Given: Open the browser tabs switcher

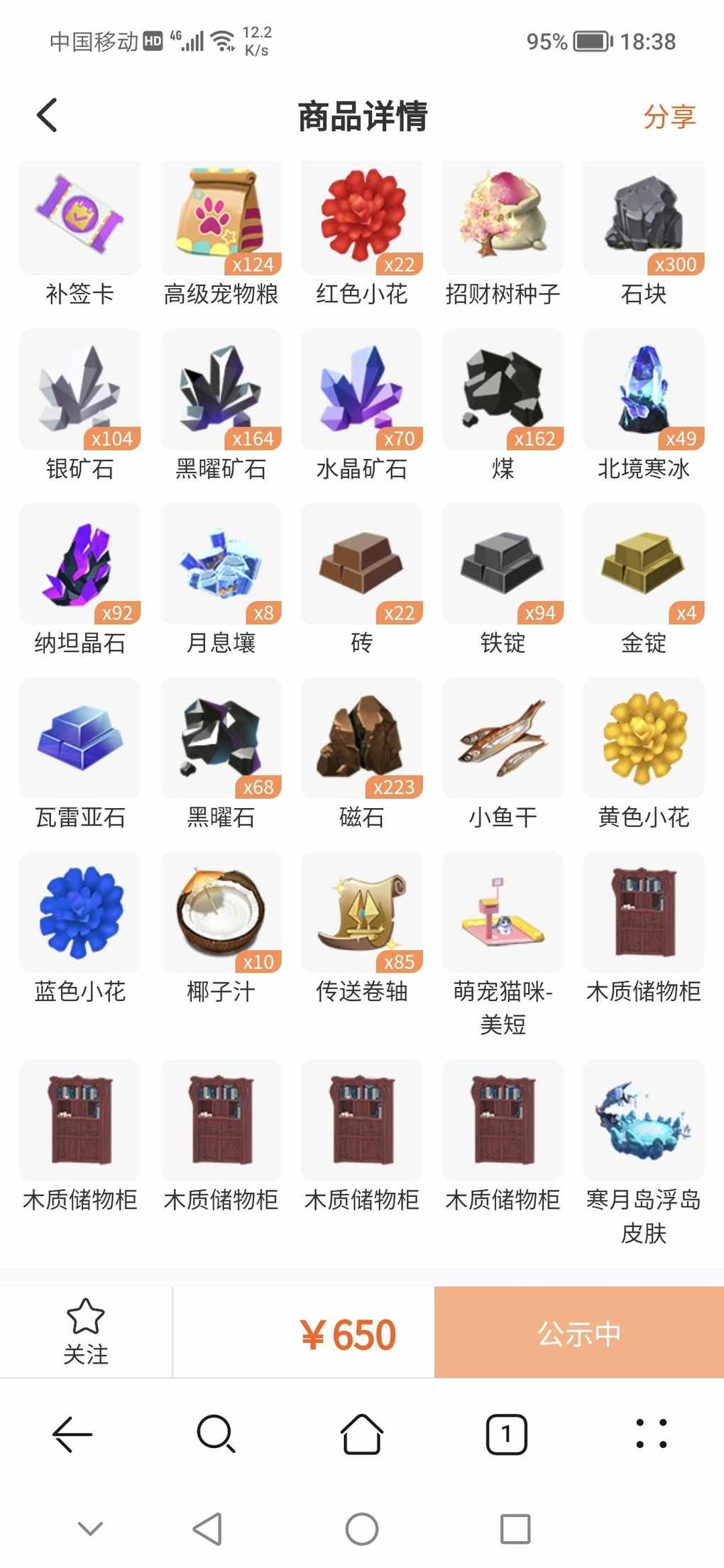Looking at the screenshot, I should click(507, 1434).
